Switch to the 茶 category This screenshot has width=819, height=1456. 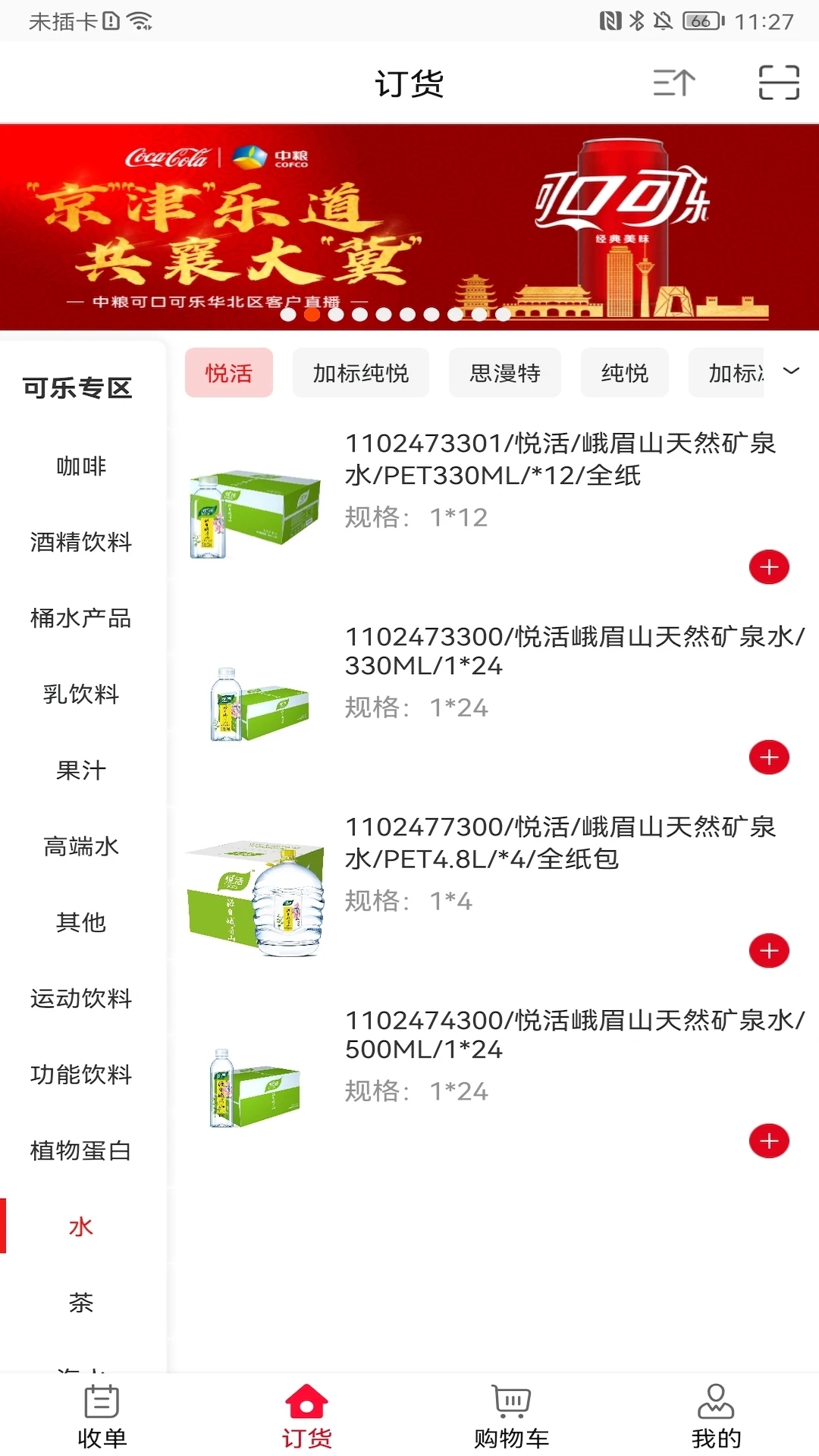point(81,1303)
